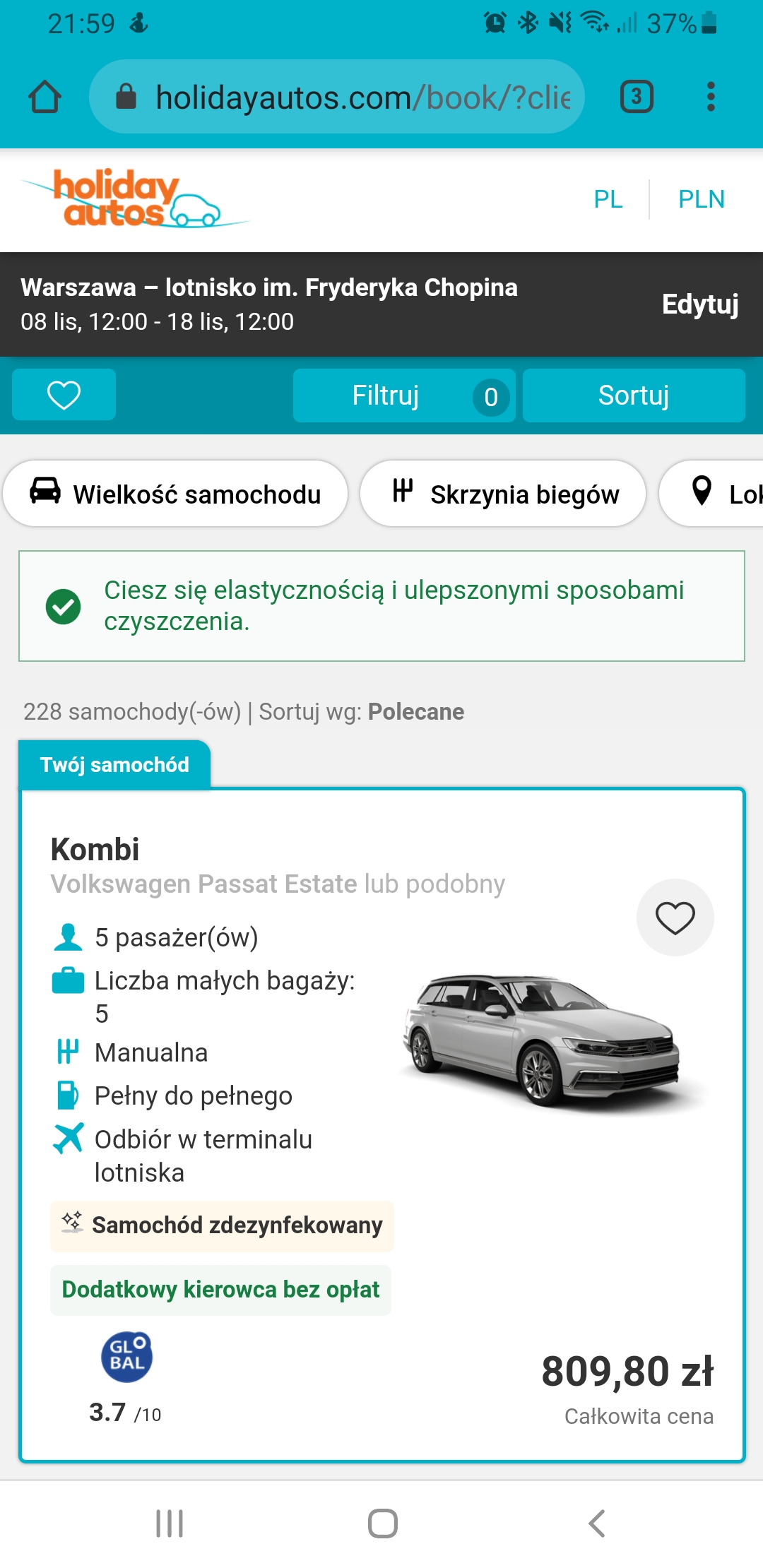Select the Wielkość samochodu chip
Viewport: 763px width, 1568px height.
click(x=175, y=494)
